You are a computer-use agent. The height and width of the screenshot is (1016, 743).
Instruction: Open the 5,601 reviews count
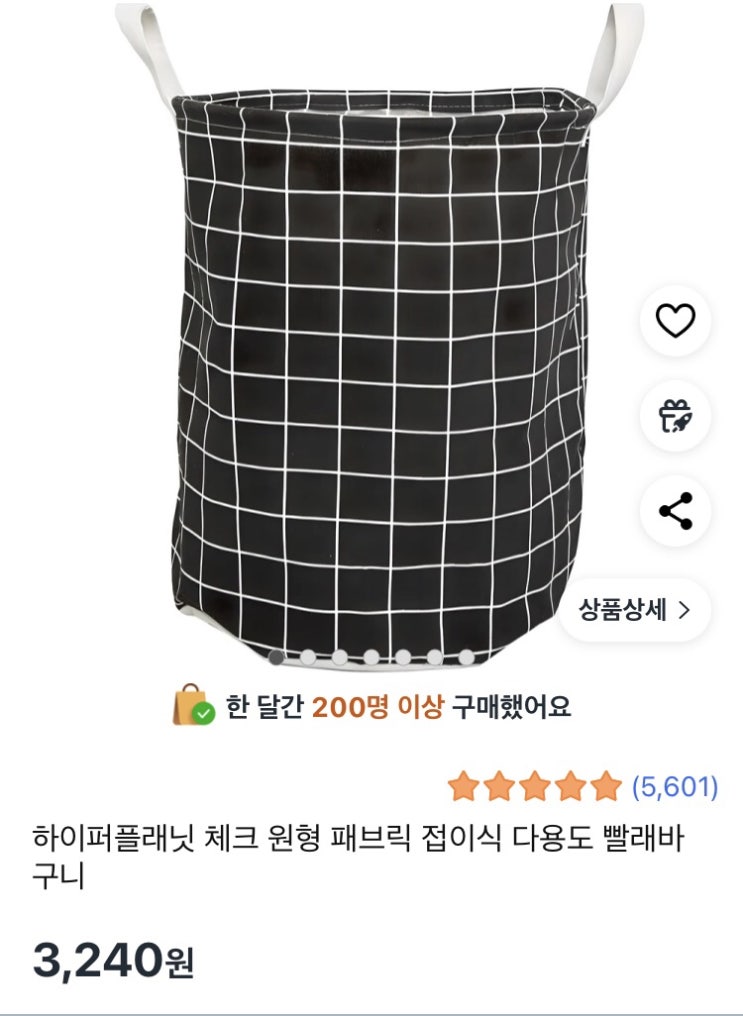(x=674, y=787)
